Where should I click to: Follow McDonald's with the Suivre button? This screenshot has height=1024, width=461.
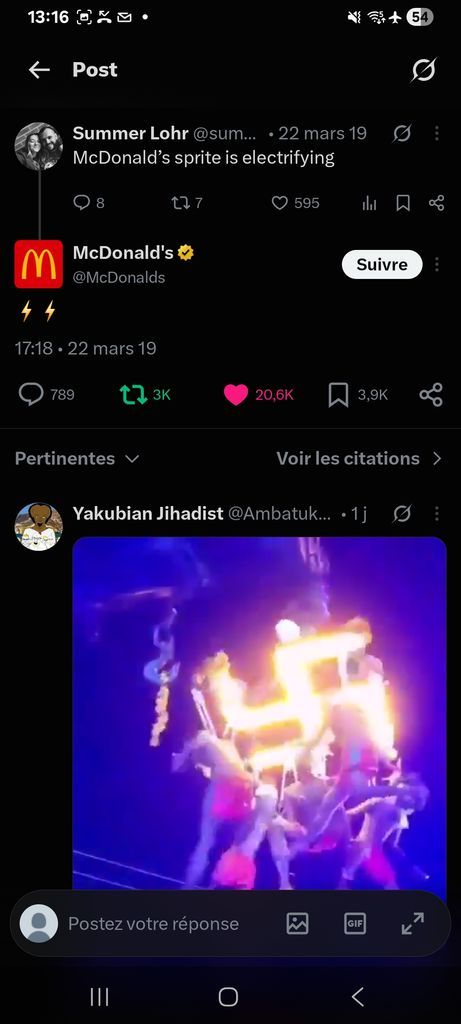(382, 264)
